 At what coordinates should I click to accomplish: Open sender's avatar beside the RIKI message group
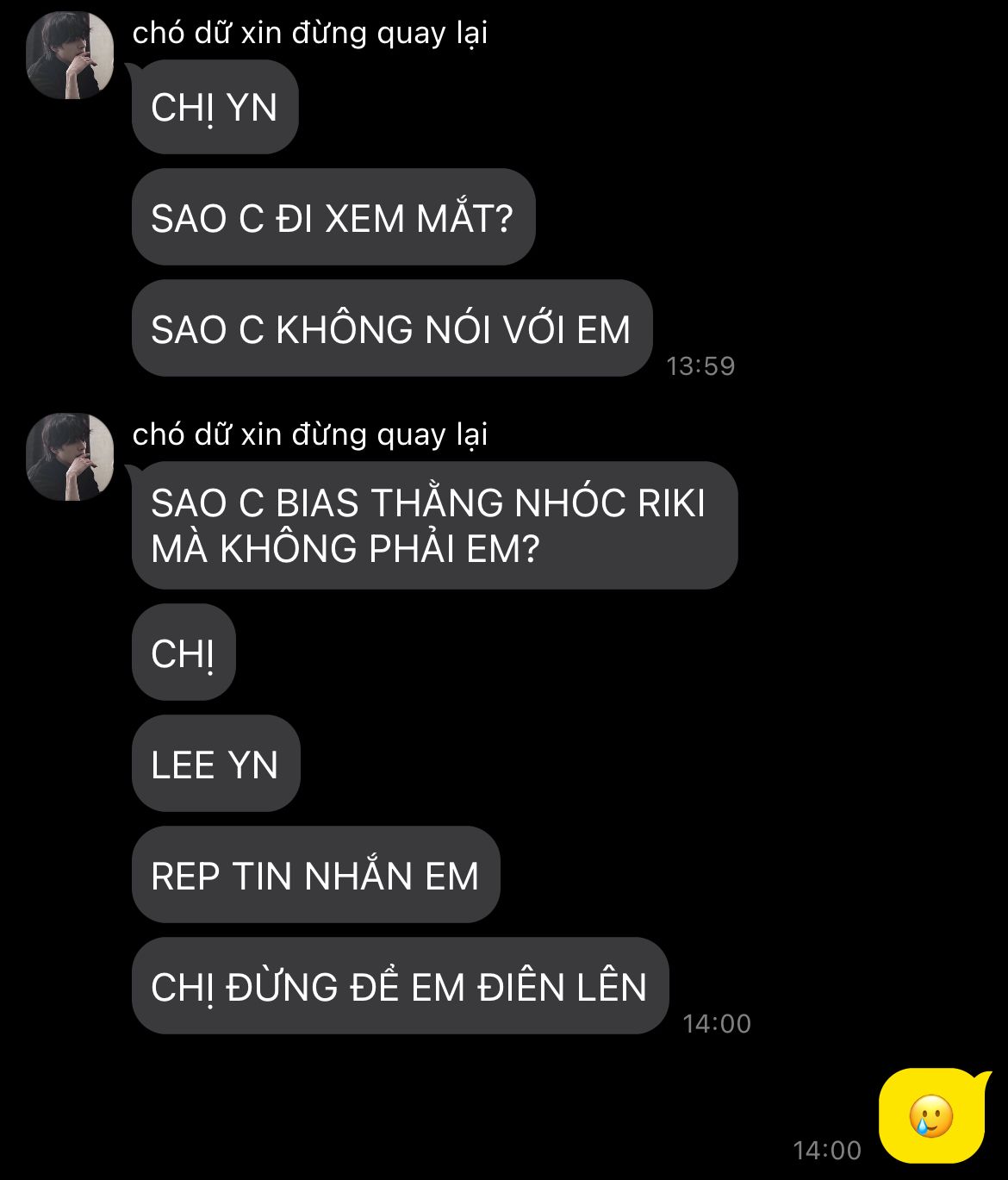(70, 457)
